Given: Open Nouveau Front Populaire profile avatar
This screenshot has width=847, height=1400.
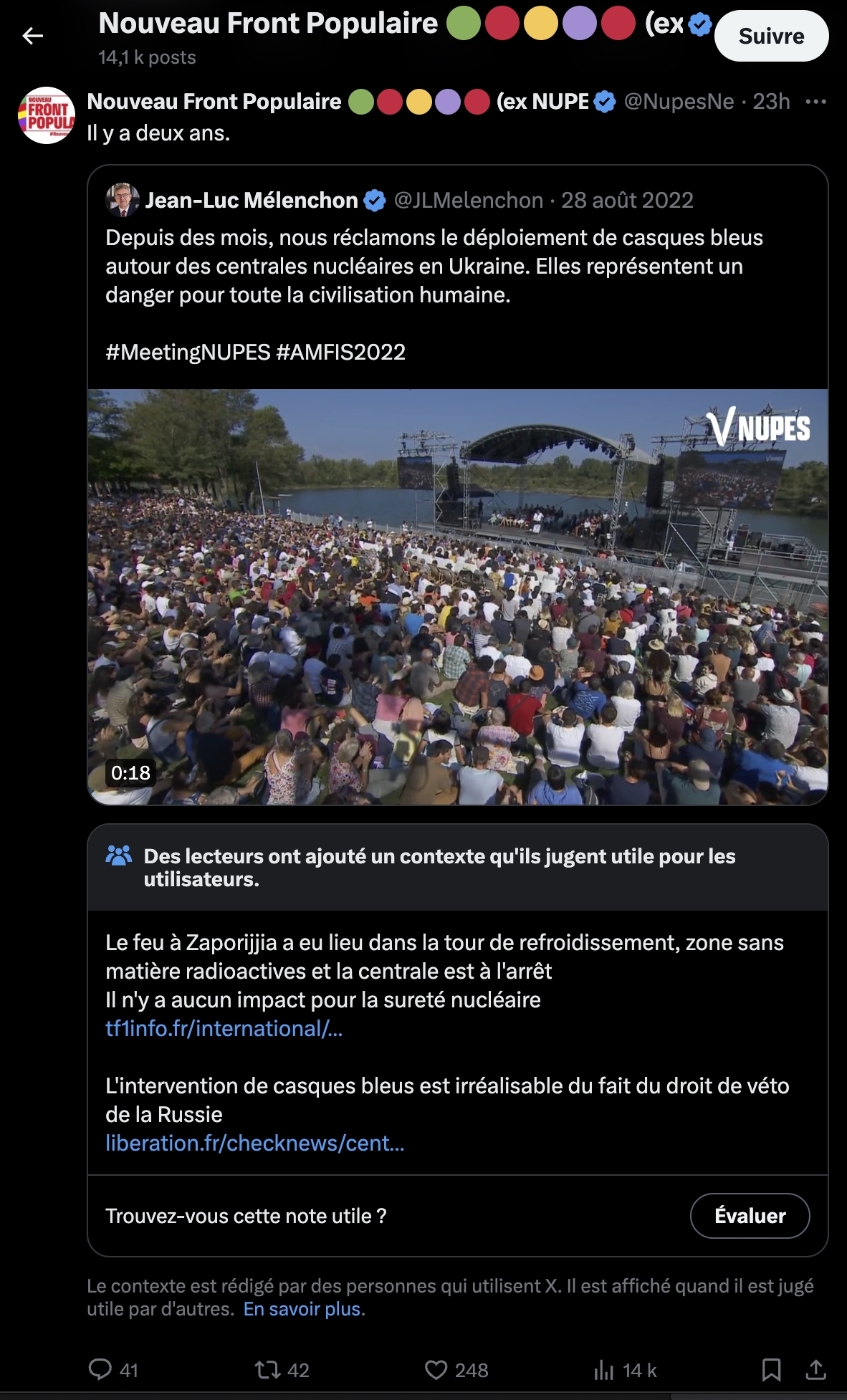Looking at the screenshot, I should pyautogui.click(x=47, y=115).
